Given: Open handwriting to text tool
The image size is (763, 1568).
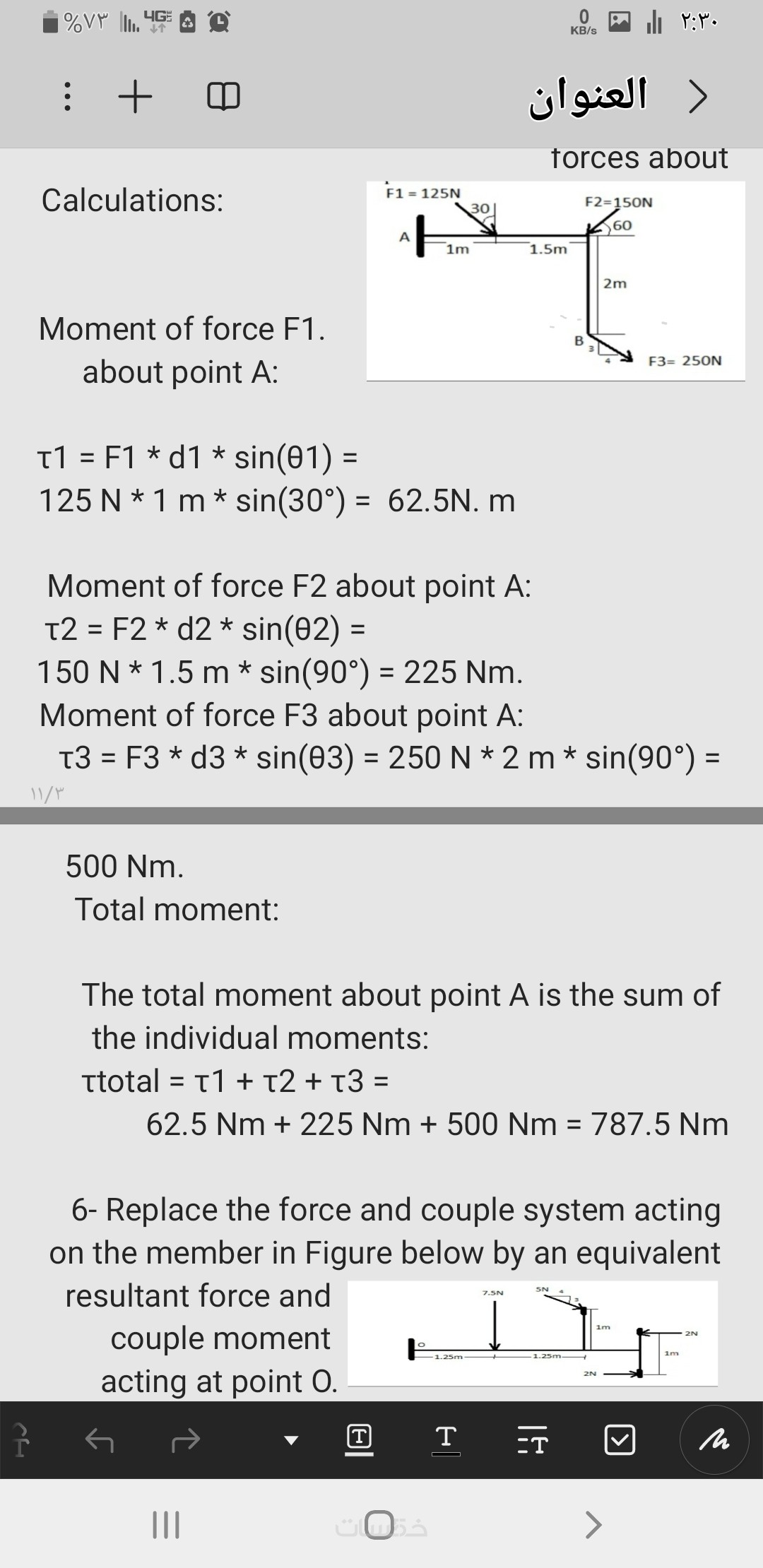Looking at the screenshot, I should [x=21, y=1439].
